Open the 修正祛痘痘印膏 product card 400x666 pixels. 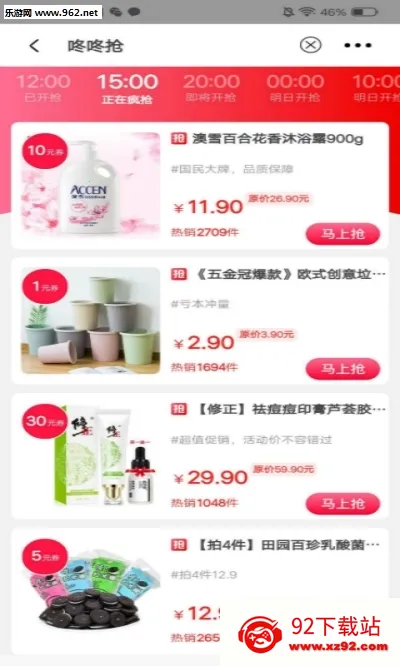200,456
